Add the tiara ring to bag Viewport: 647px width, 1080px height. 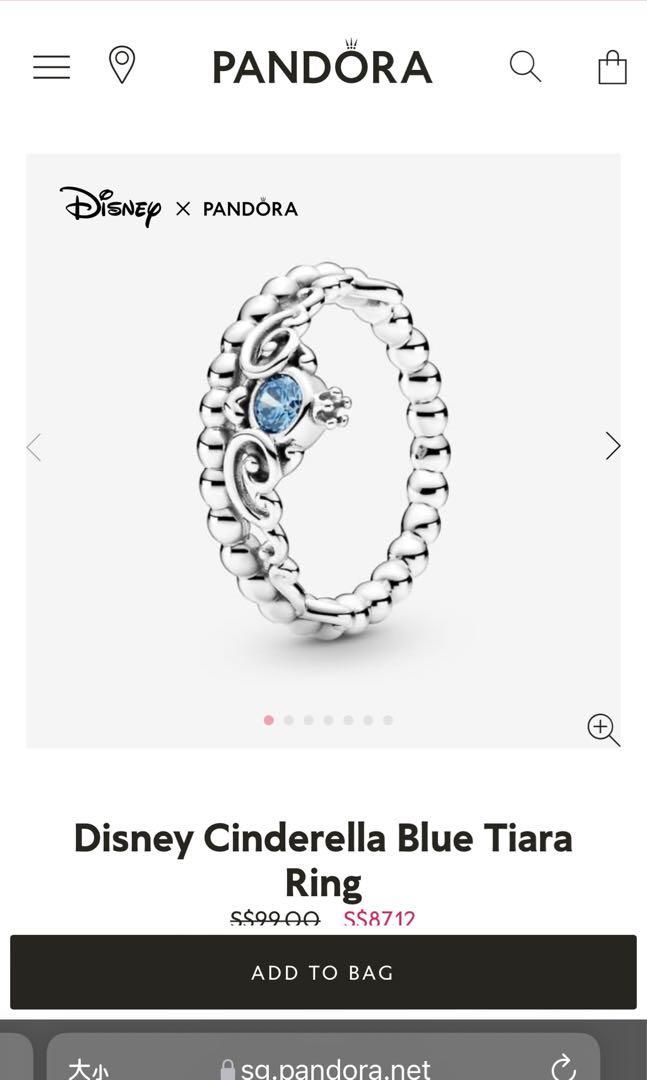tap(323, 972)
